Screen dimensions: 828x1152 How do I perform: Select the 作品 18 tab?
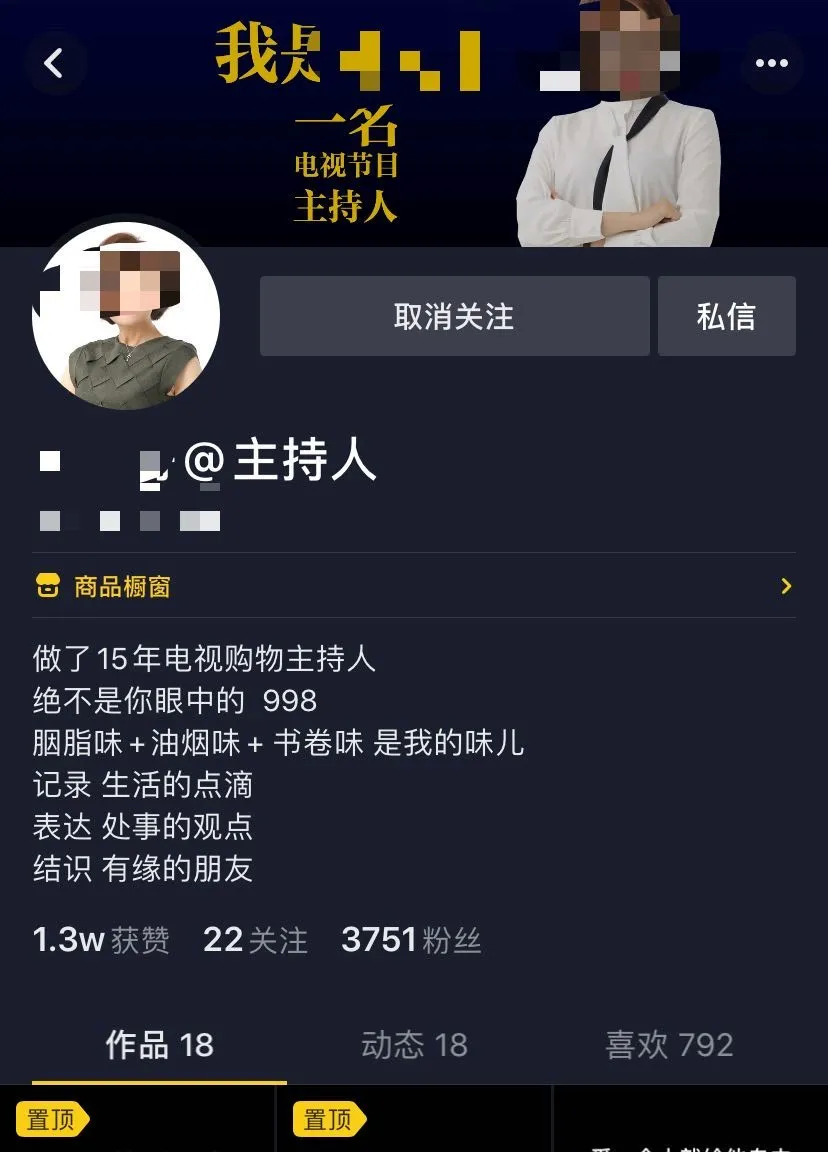(x=159, y=1046)
